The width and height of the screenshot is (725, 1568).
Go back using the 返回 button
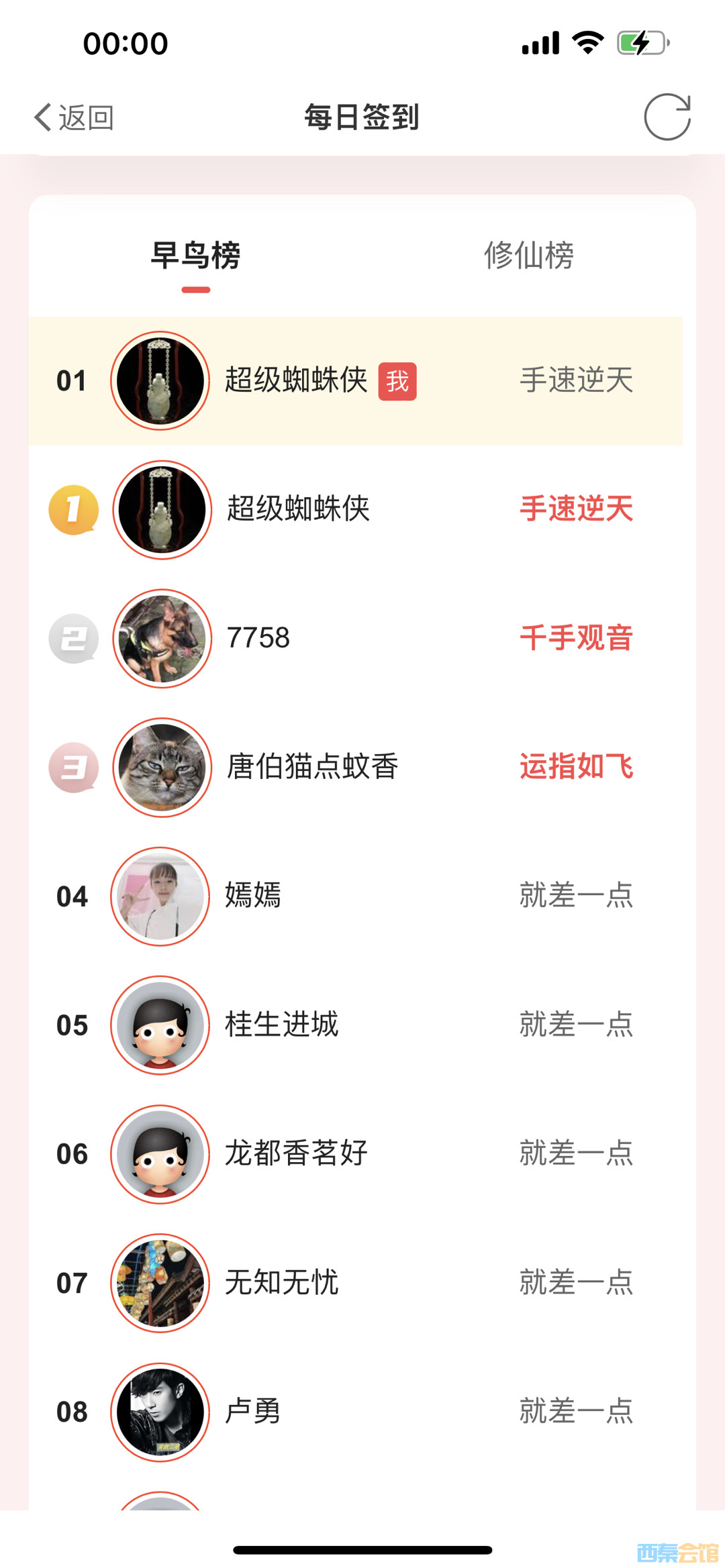(74, 118)
